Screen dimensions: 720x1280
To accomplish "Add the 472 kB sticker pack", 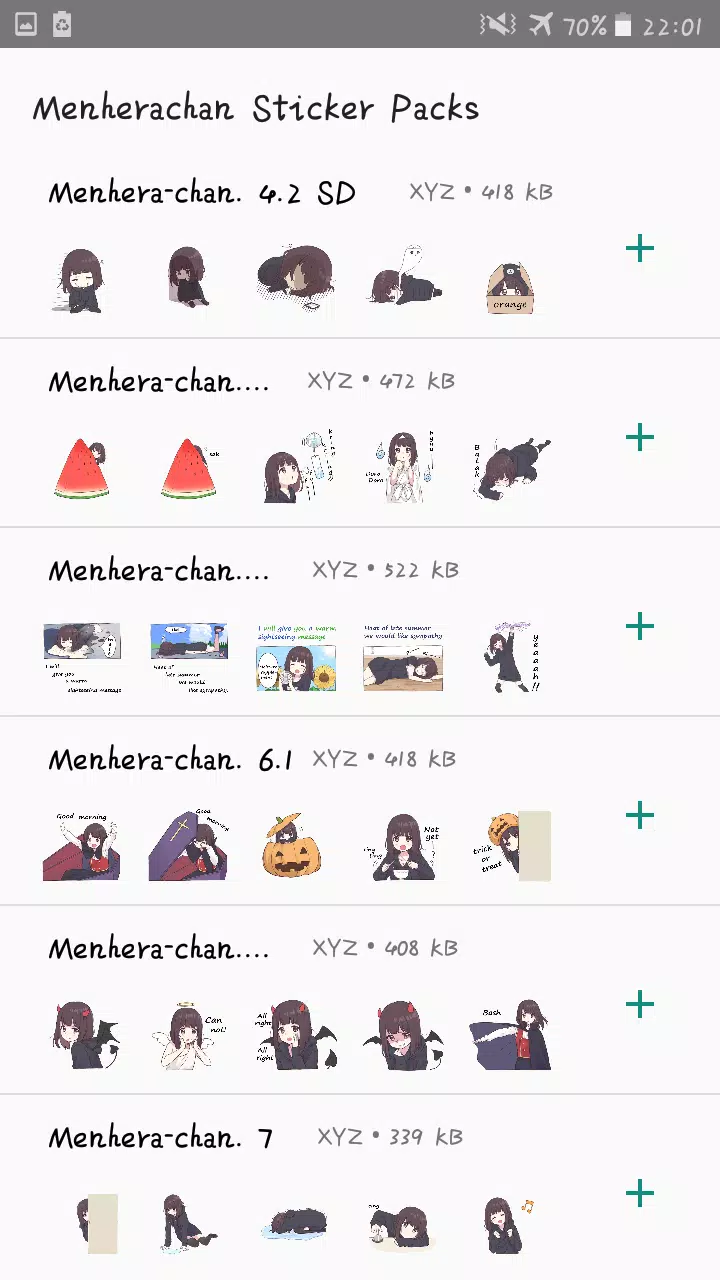I will [x=640, y=438].
